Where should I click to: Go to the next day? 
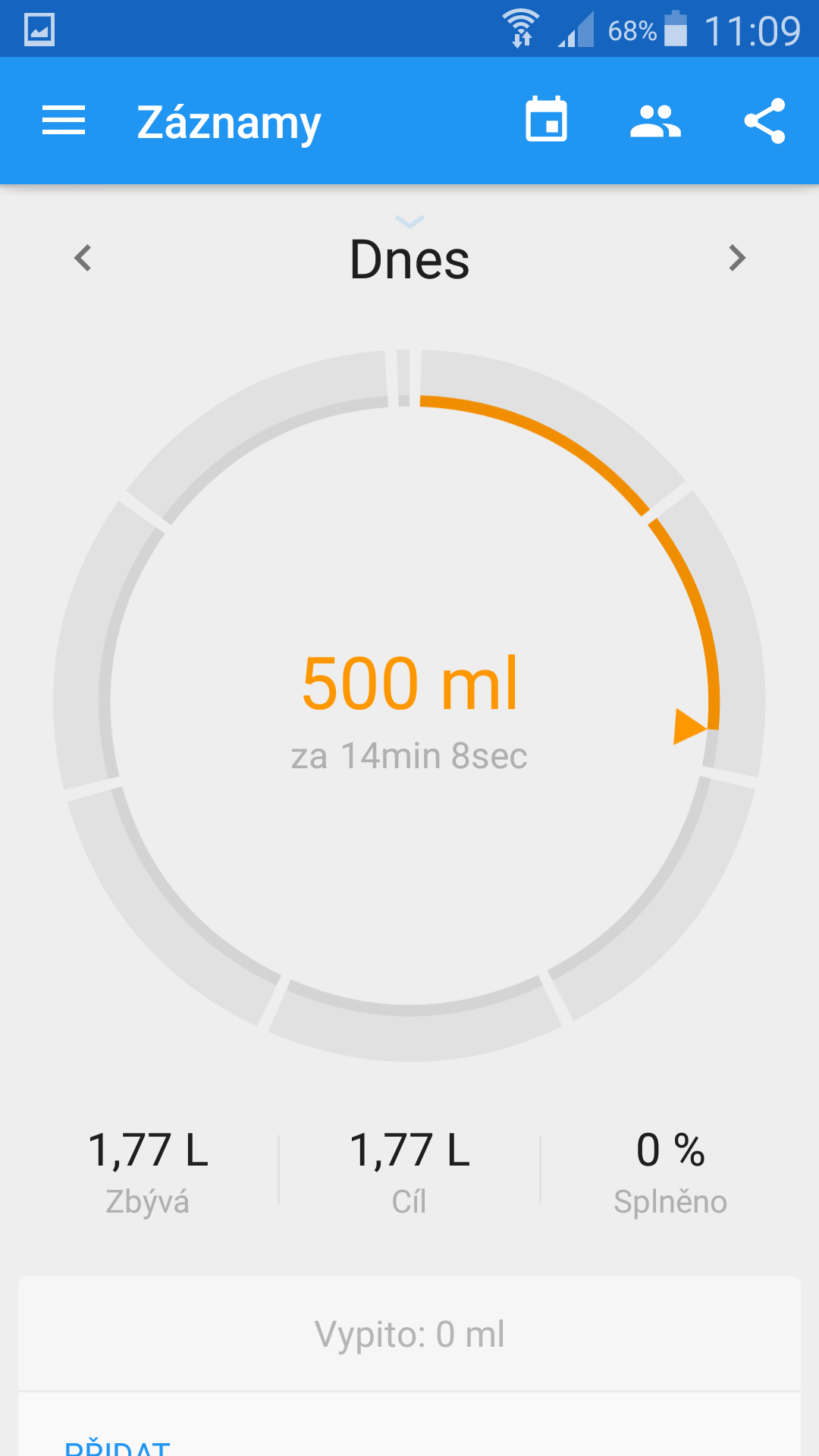(x=736, y=258)
